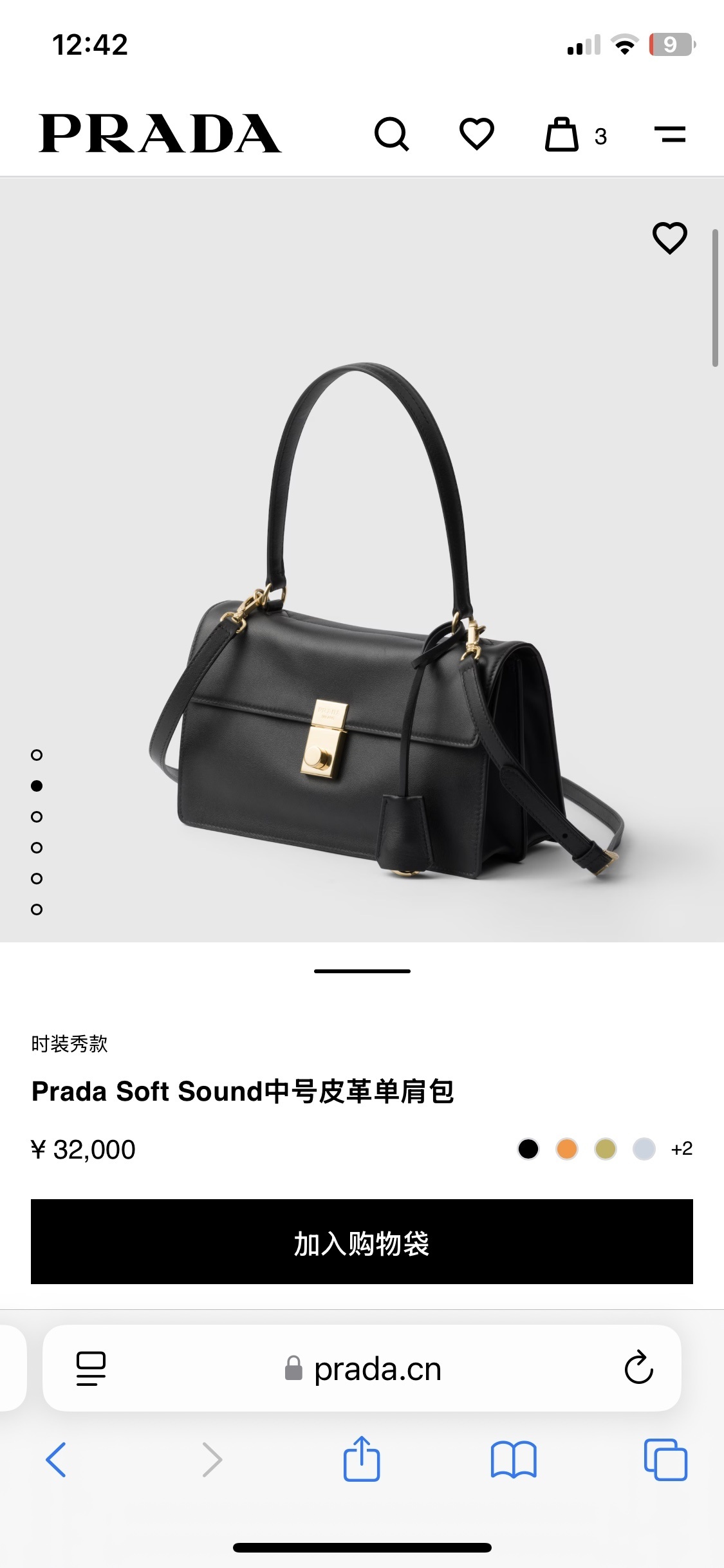Open the hamburger menu
This screenshot has height=1568, width=724.
[670, 134]
